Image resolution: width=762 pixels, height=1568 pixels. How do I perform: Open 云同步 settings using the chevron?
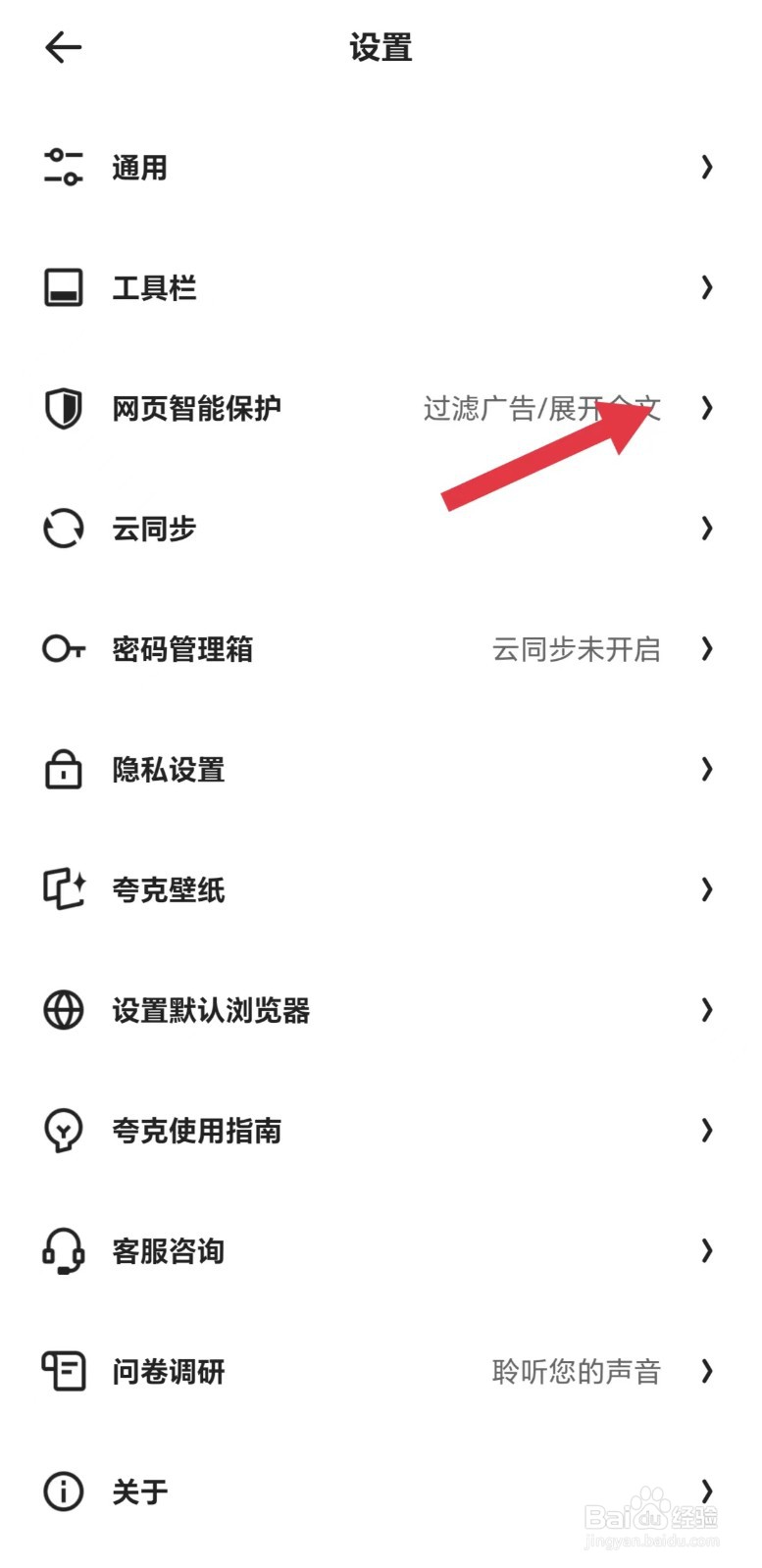[x=708, y=529]
